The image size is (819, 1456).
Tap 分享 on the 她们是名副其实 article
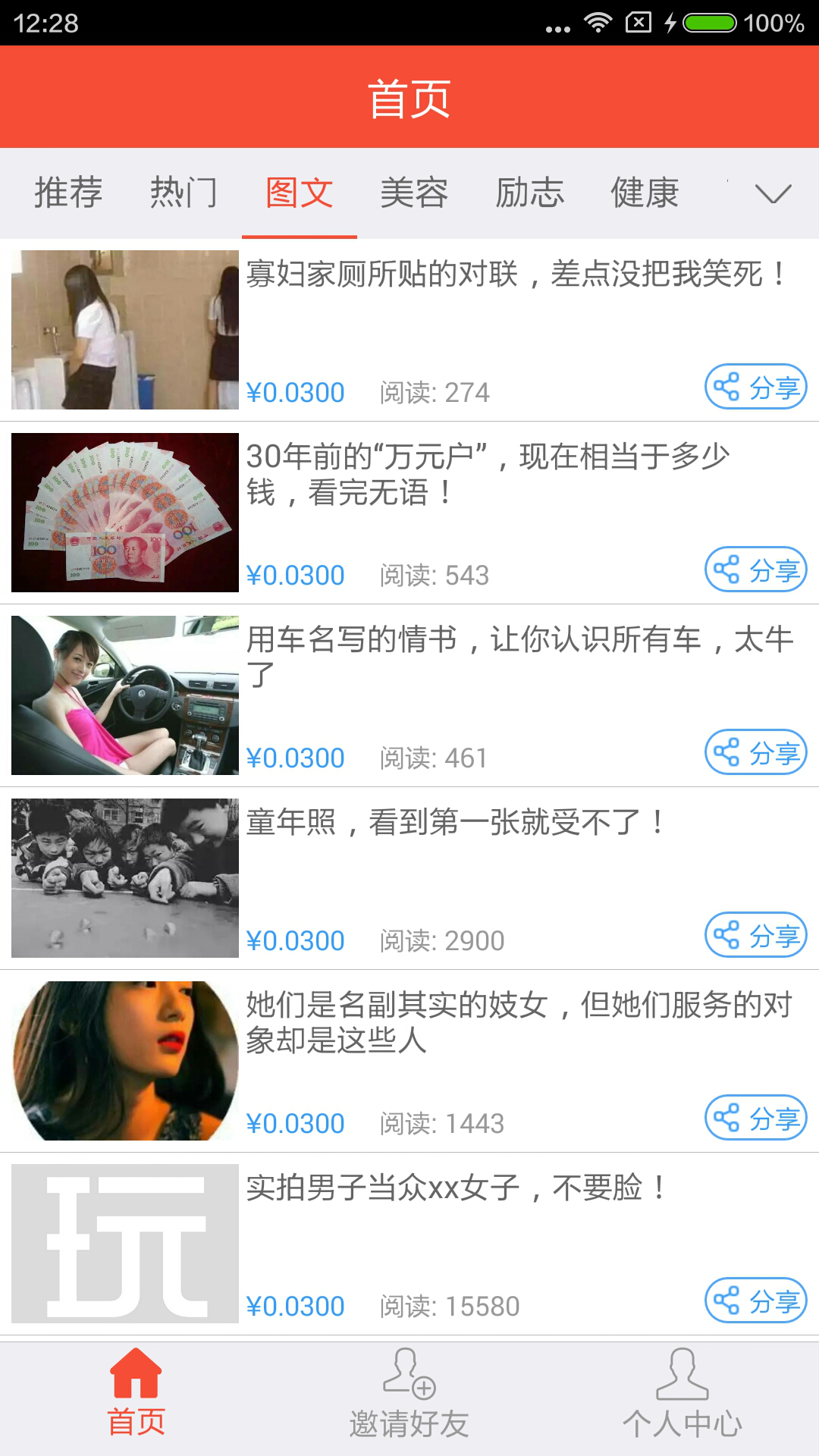[x=756, y=1118]
